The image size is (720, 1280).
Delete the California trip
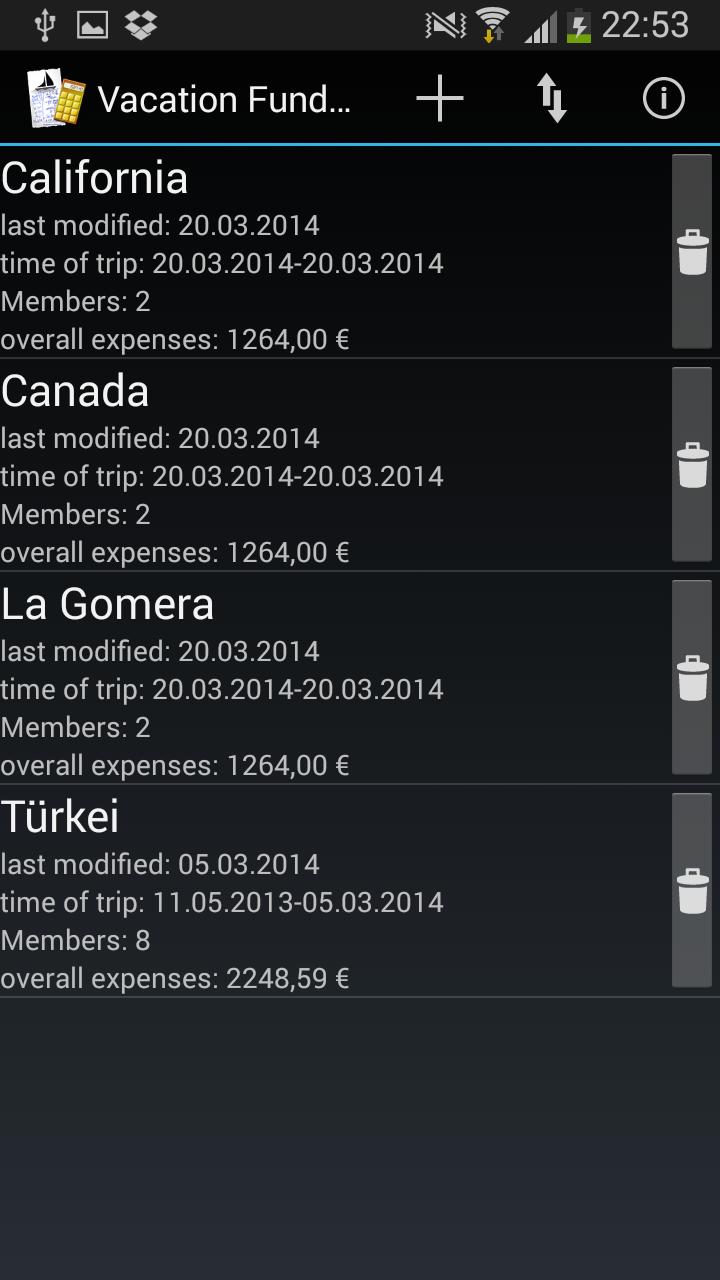[692, 252]
